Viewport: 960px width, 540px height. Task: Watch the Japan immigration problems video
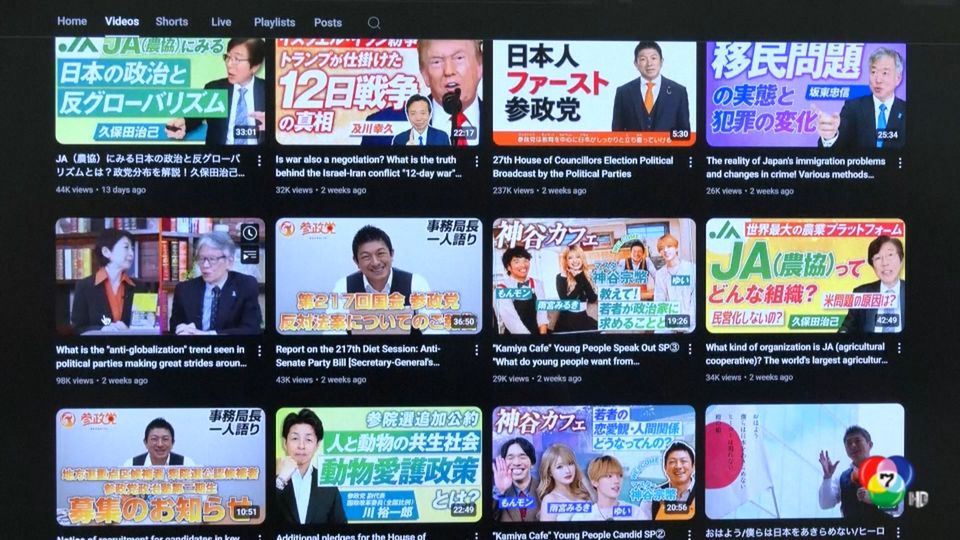pyautogui.click(x=805, y=92)
